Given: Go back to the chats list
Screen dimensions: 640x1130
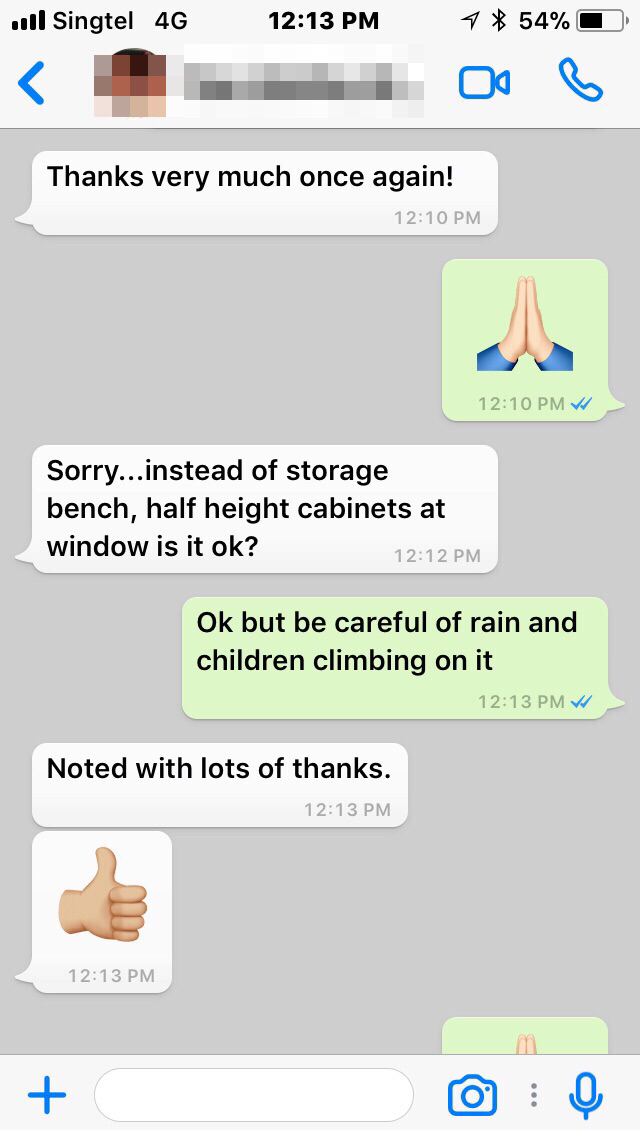Looking at the screenshot, I should [x=32, y=83].
